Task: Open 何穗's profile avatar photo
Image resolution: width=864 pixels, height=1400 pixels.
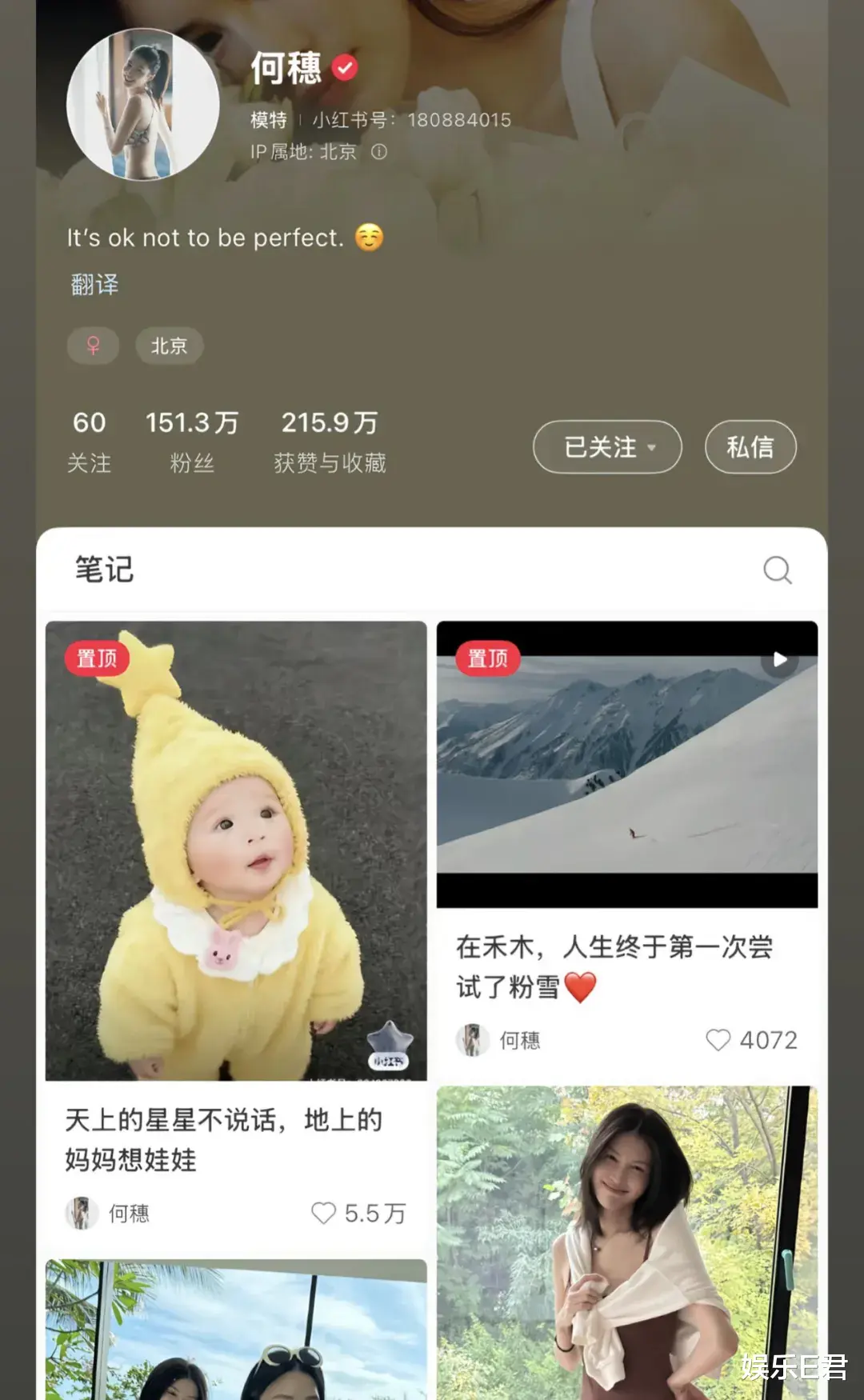Action: click(x=142, y=105)
